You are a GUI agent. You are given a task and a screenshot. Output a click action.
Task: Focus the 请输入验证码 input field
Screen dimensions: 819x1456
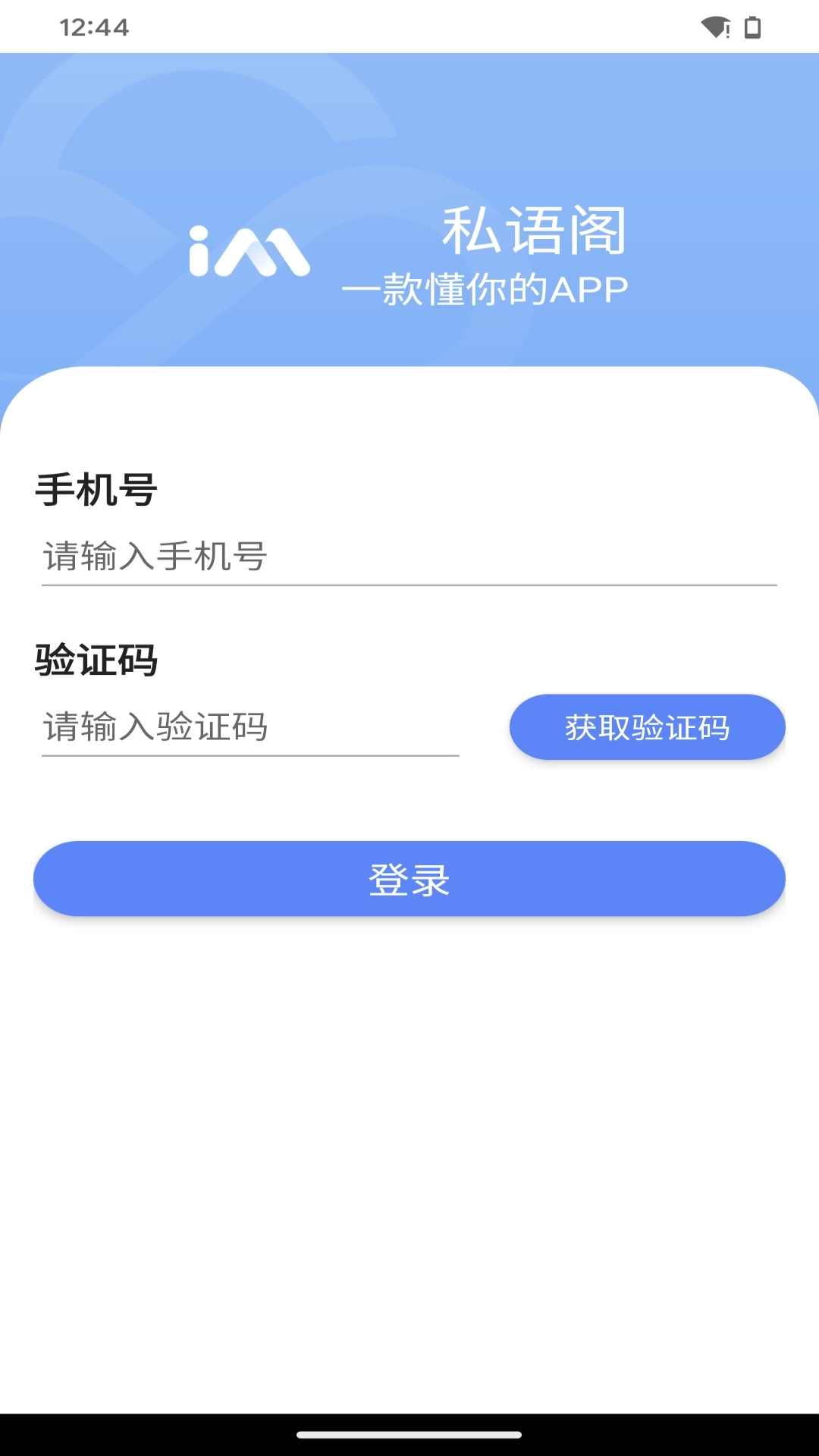227,726
